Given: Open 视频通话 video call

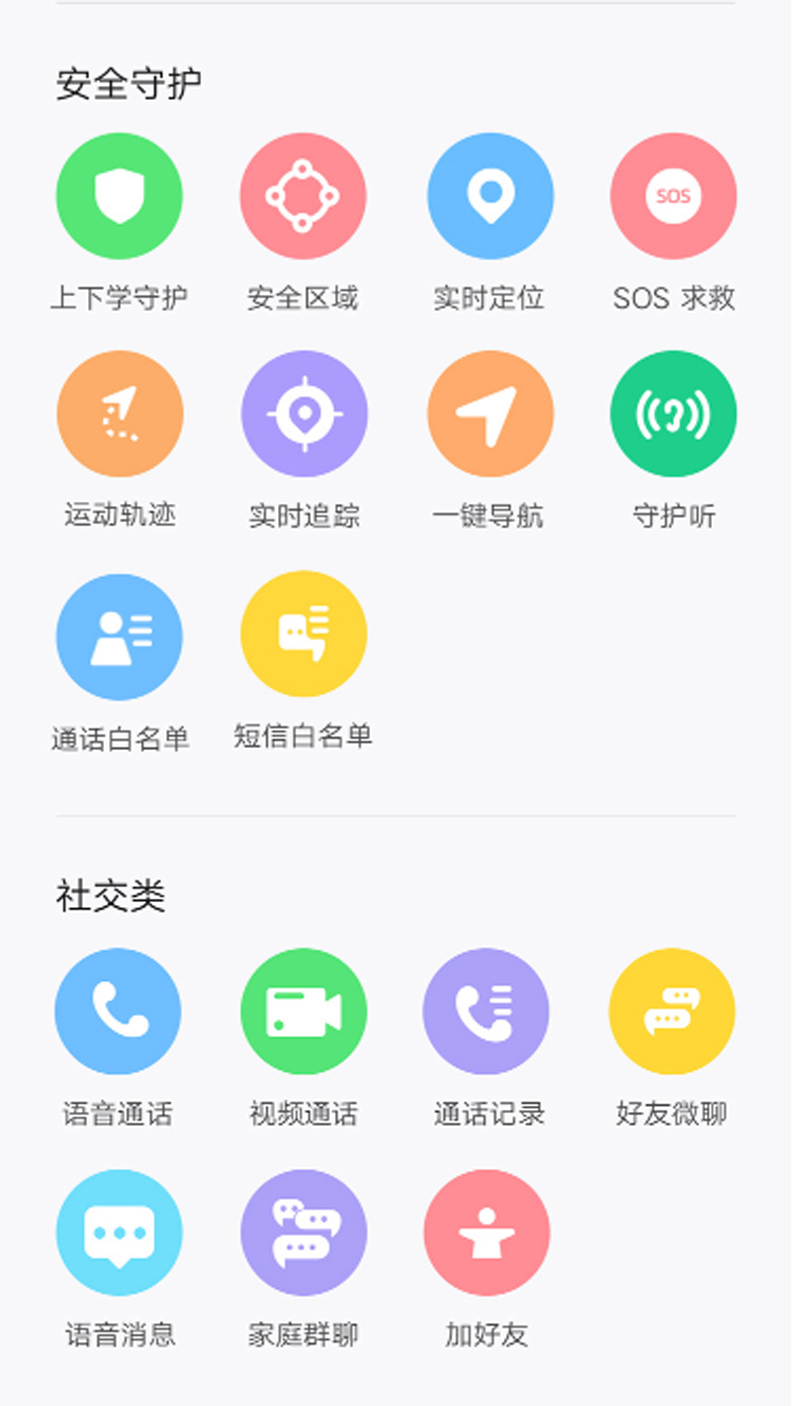Looking at the screenshot, I should [303, 1011].
